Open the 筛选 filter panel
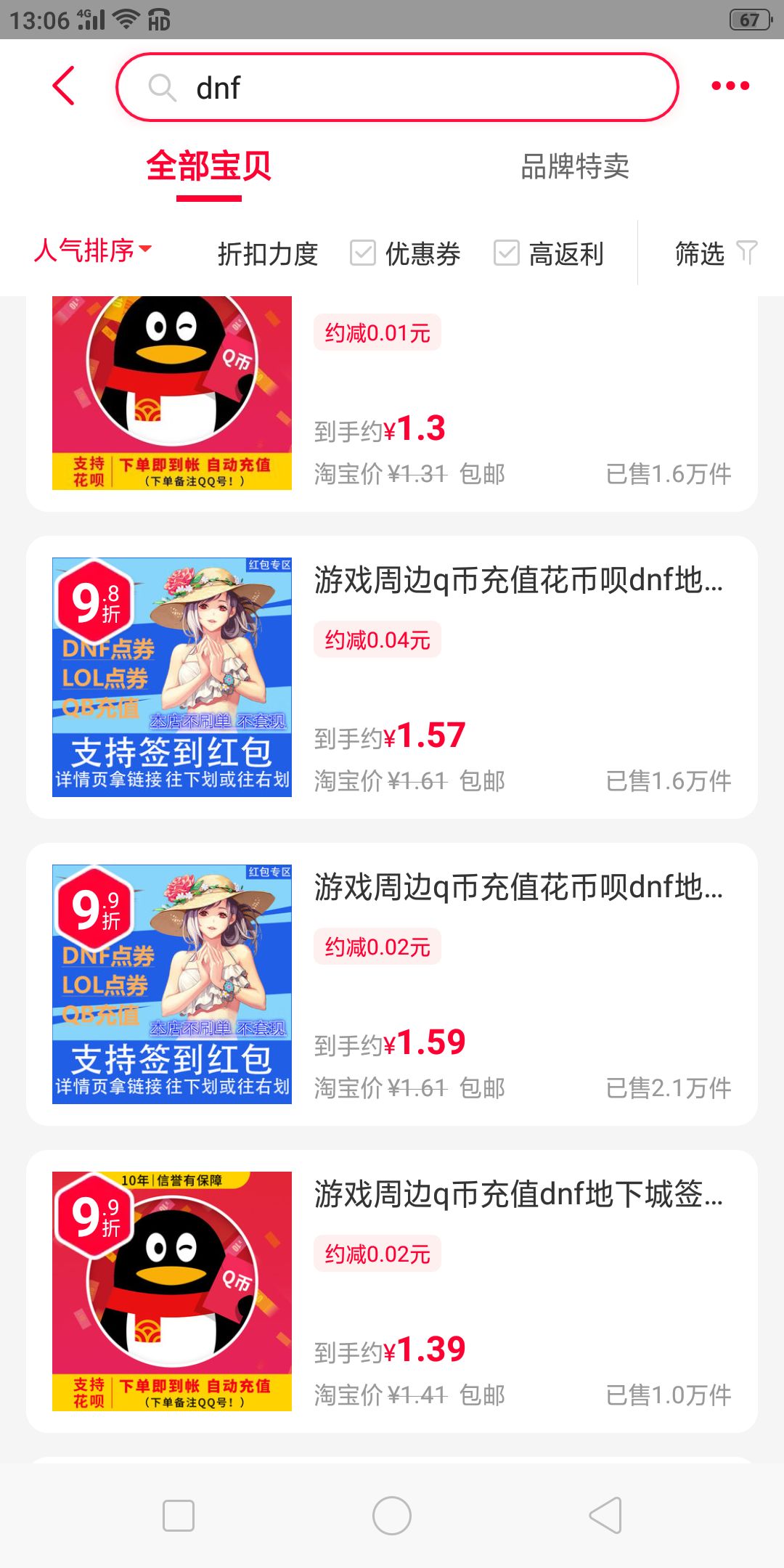784x1568 pixels. 715,253
